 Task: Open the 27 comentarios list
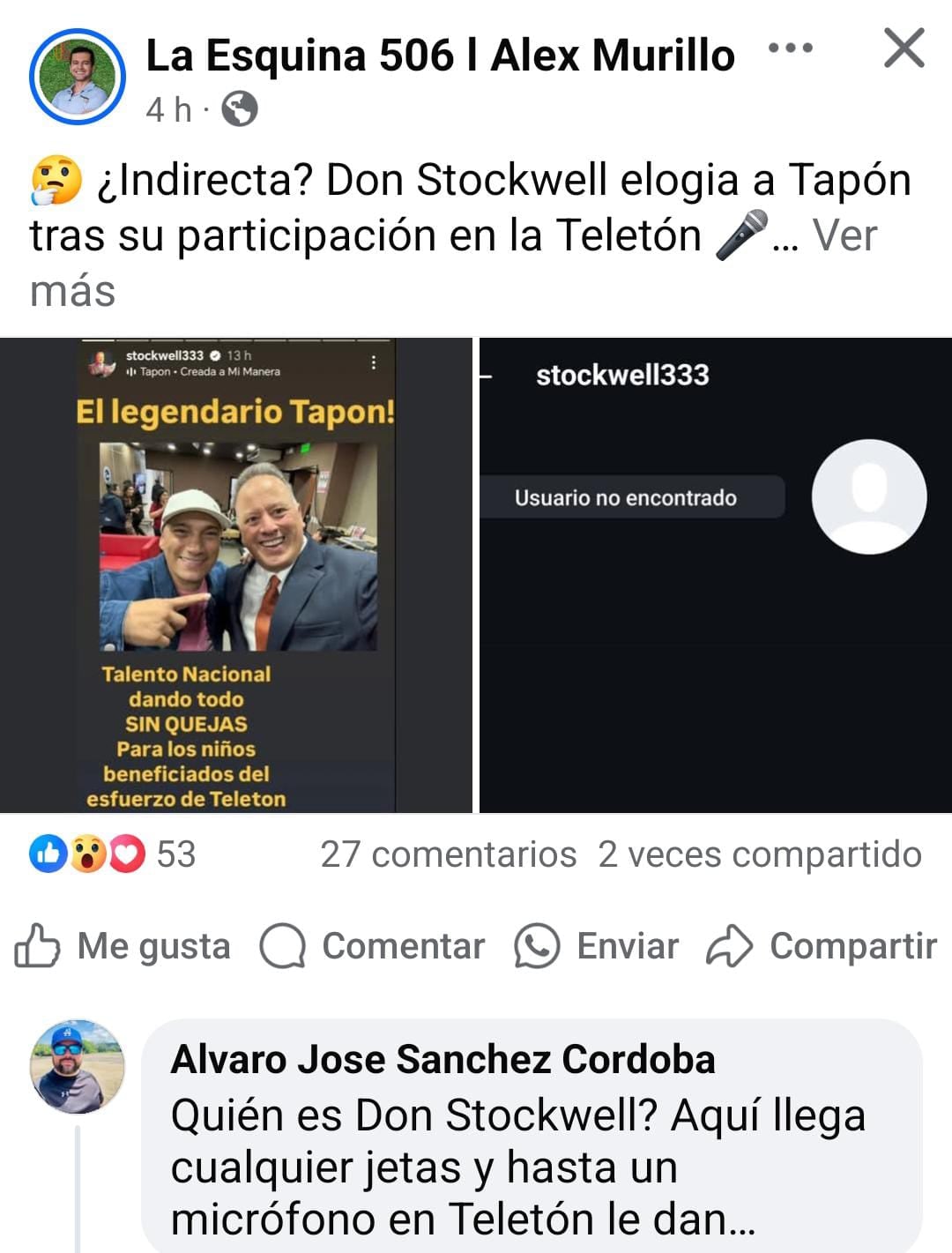pos(443,853)
